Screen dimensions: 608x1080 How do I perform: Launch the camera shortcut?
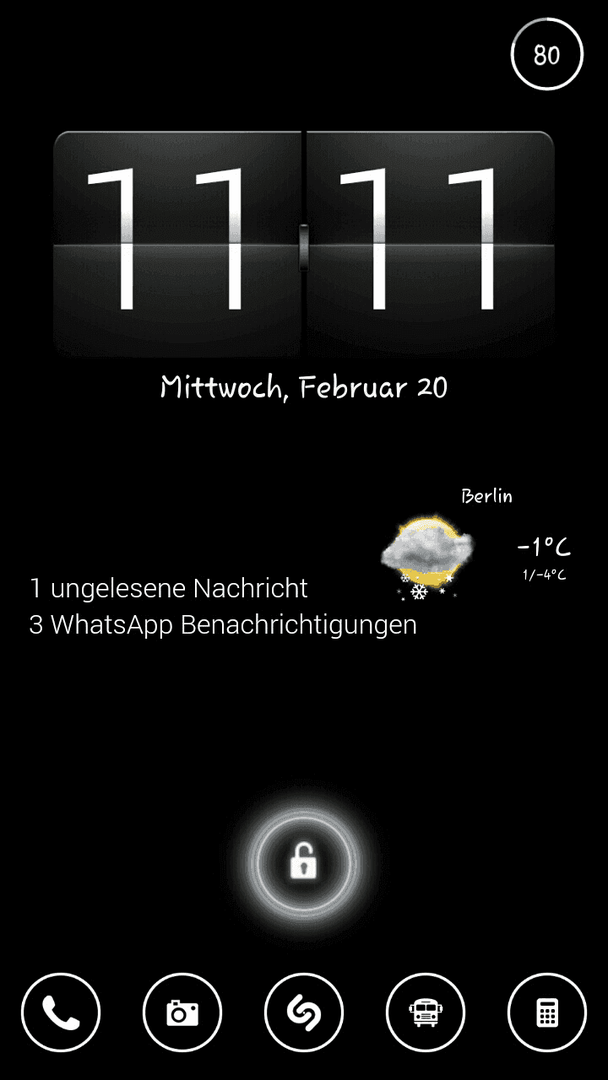coord(182,1012)
